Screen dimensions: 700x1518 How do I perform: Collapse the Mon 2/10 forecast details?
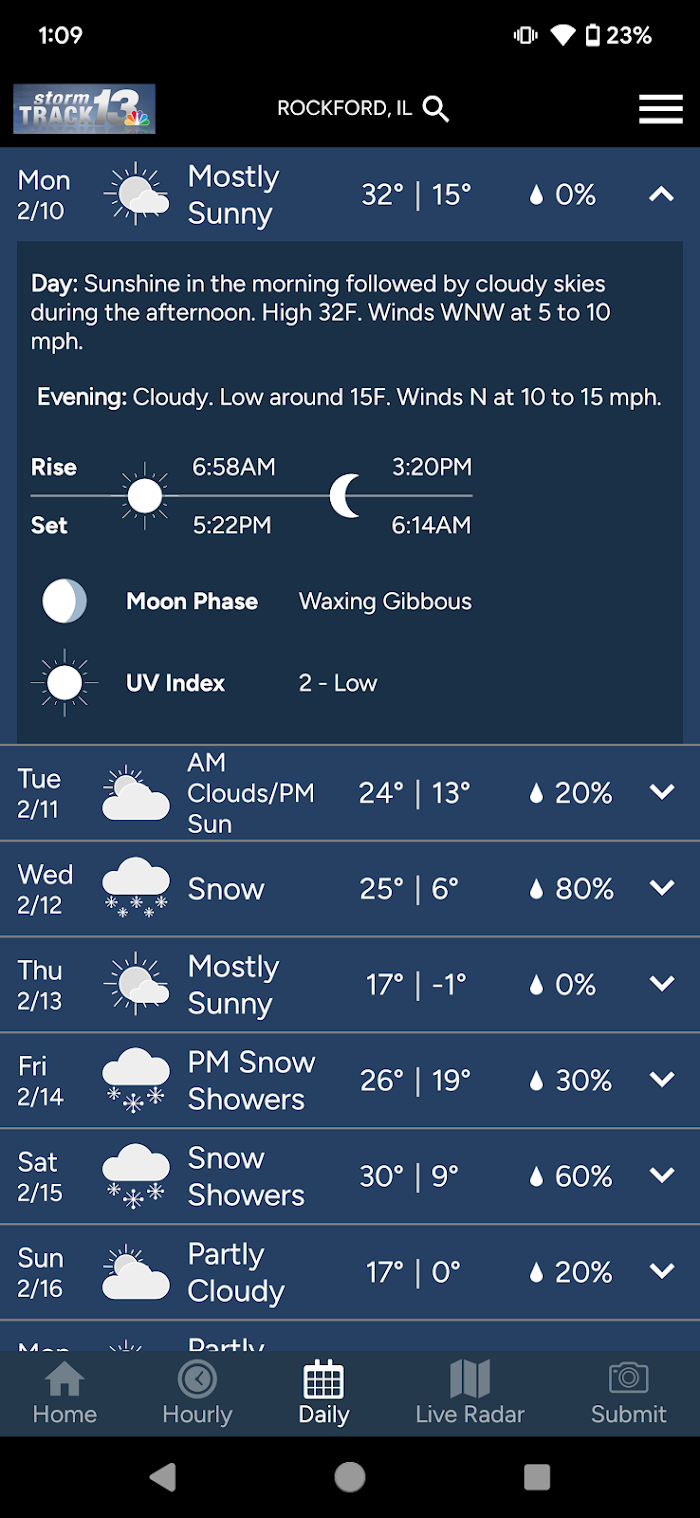661,195
